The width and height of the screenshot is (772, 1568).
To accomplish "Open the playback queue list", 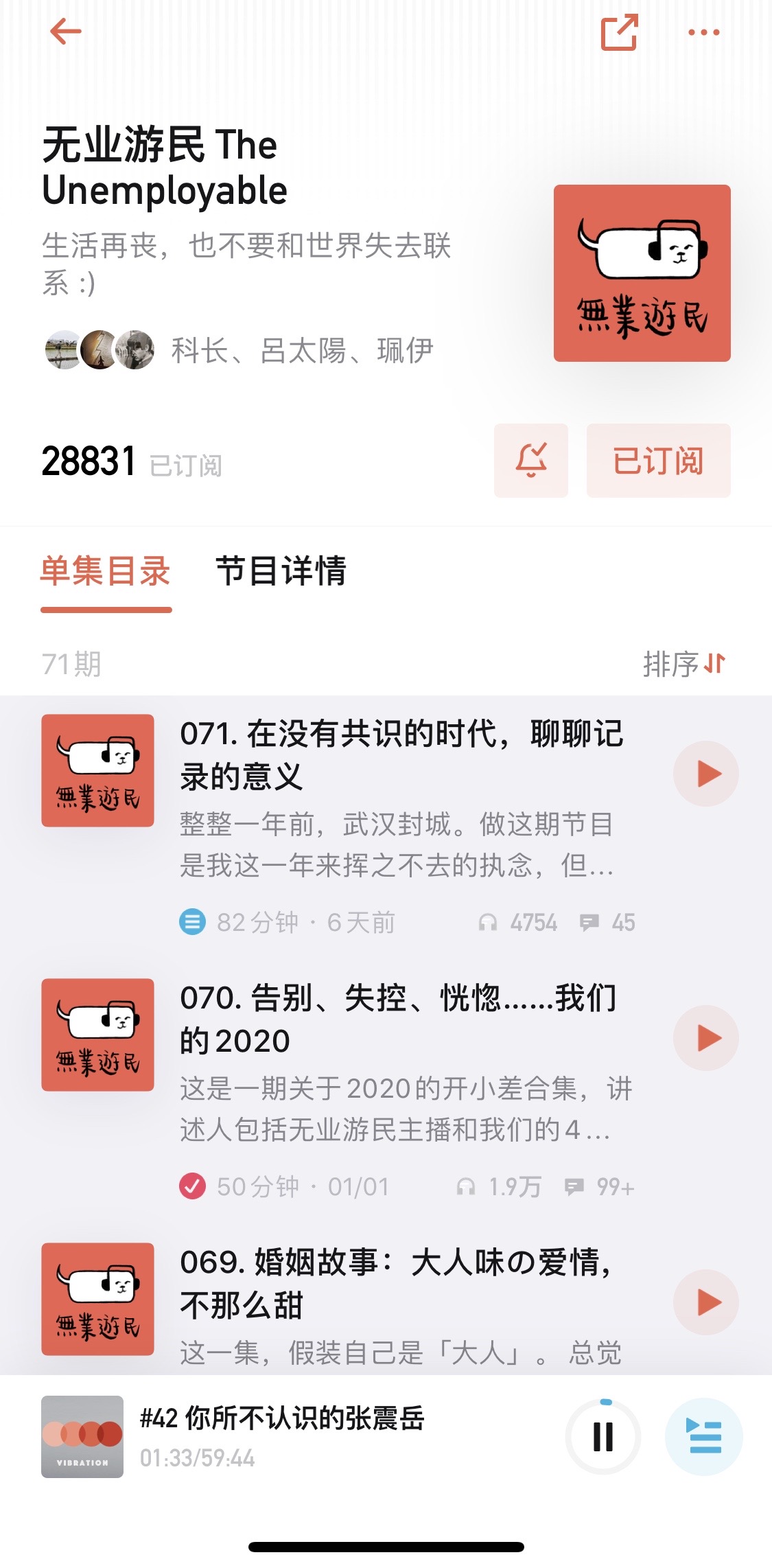I will (x=703, y=1437).
